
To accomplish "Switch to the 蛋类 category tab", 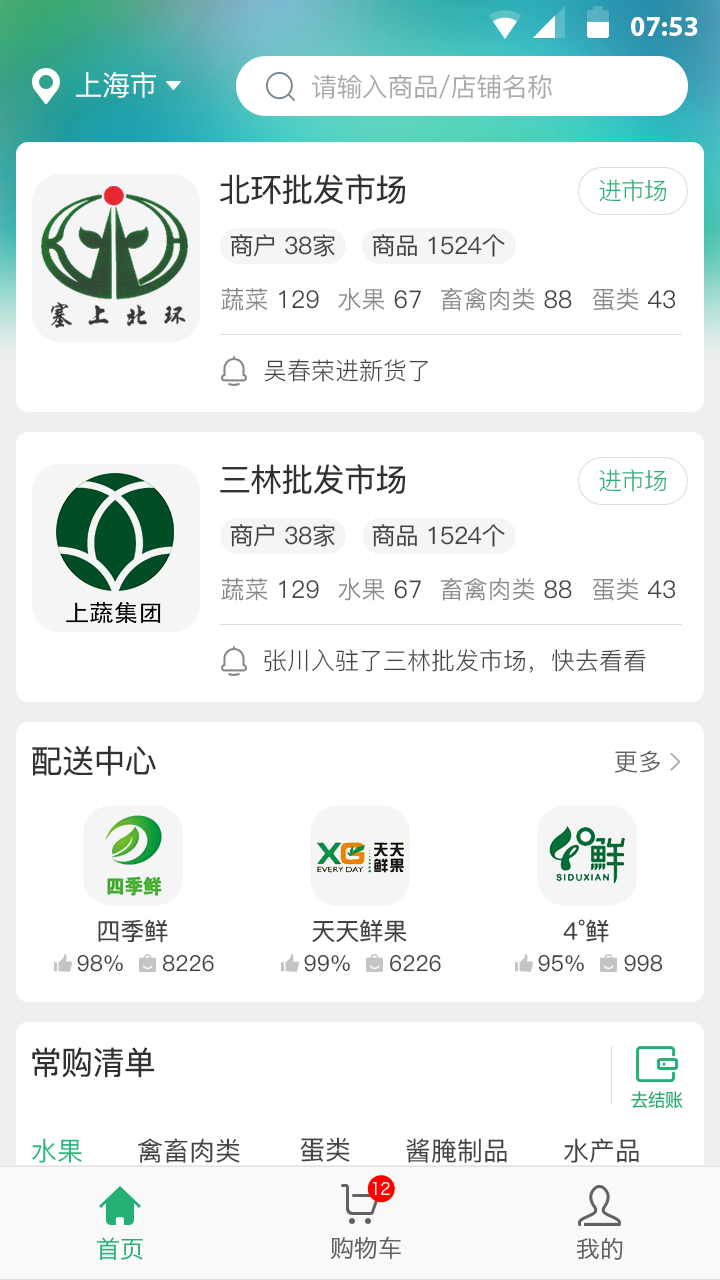I will click(325, 1150).
